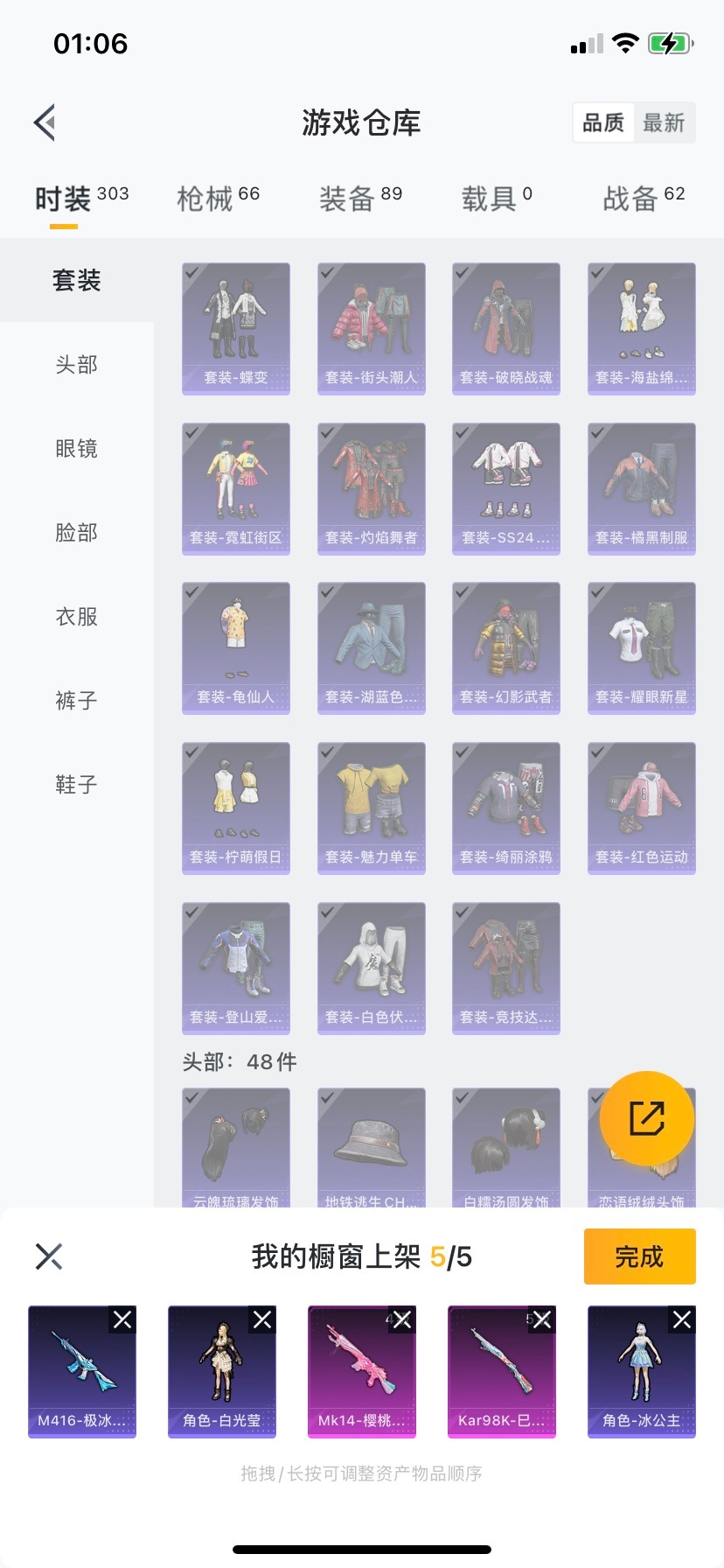Select 眼镜 in the side menu
Screen dimensions: 724x1568
(x=77, y=449)
